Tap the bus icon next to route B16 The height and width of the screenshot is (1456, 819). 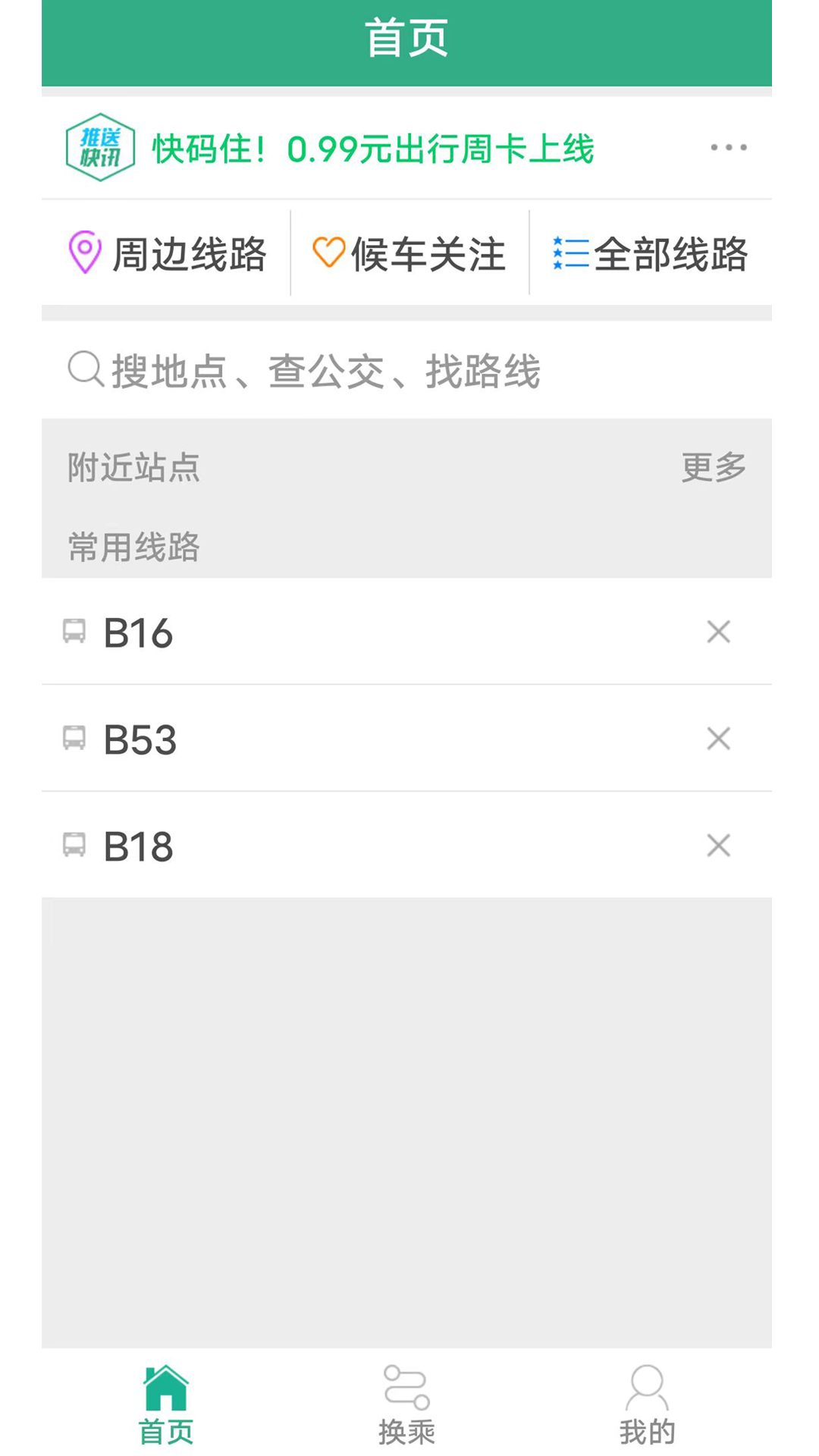click(74, 632)
